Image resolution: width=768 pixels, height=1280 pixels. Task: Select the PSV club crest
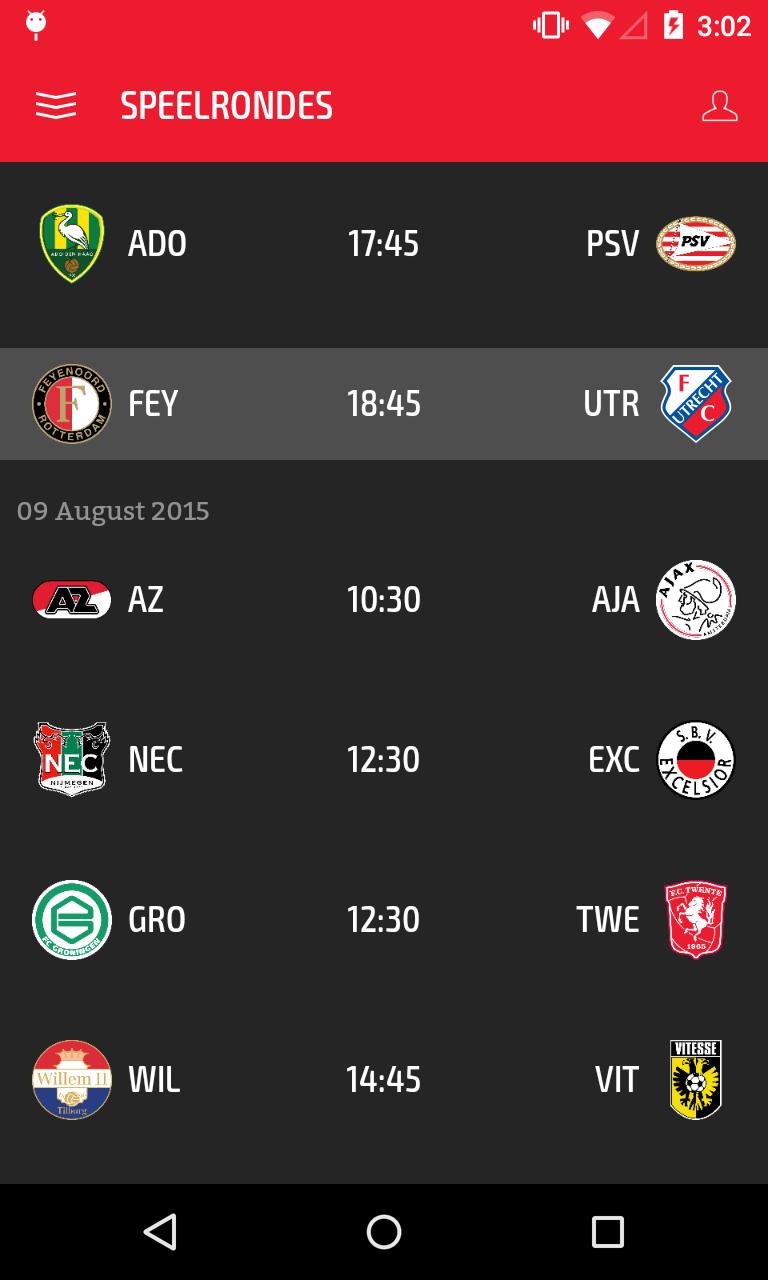click(x=696, y=243)
